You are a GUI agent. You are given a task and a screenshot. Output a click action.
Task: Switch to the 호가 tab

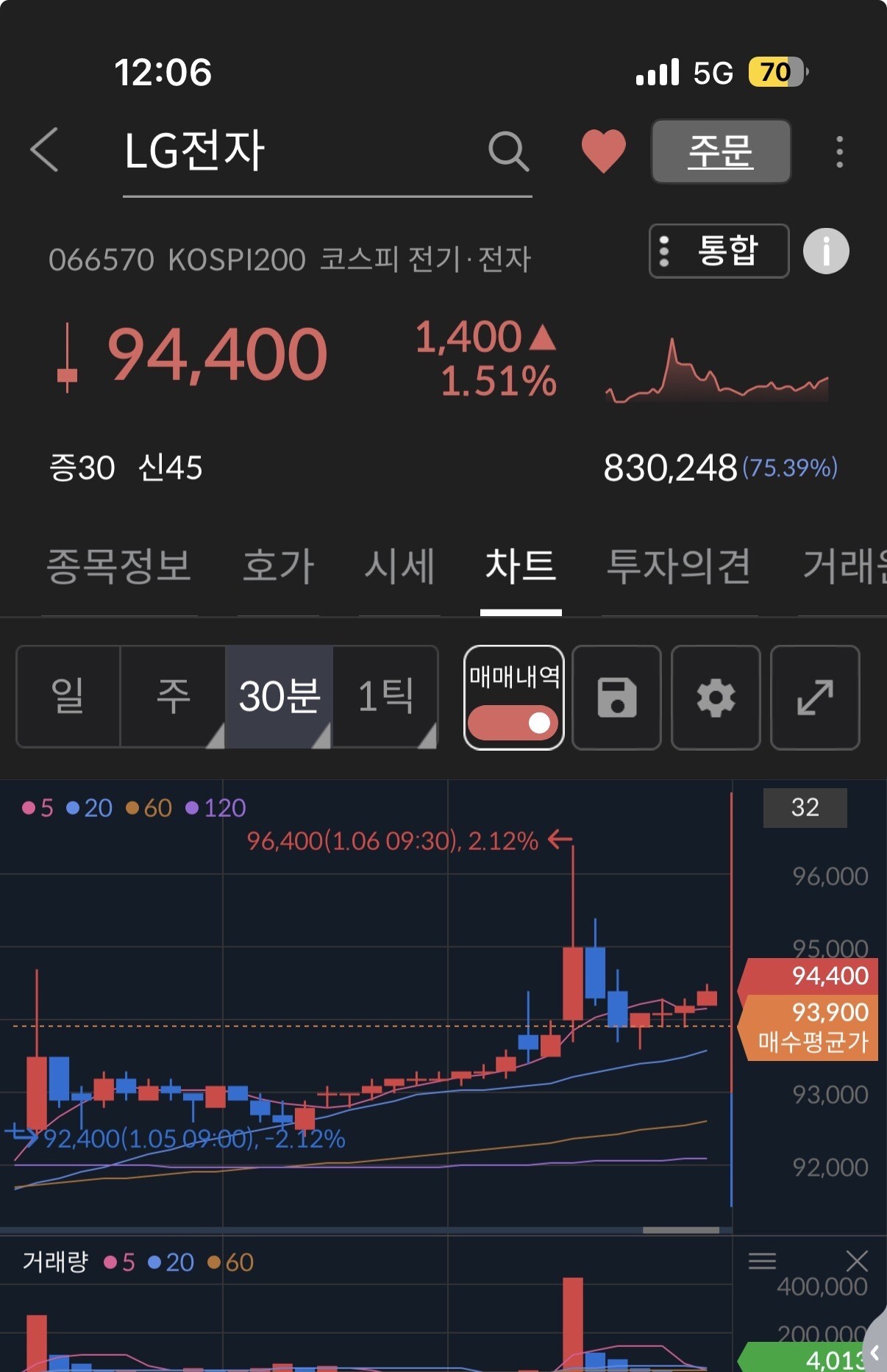point(278,565)
